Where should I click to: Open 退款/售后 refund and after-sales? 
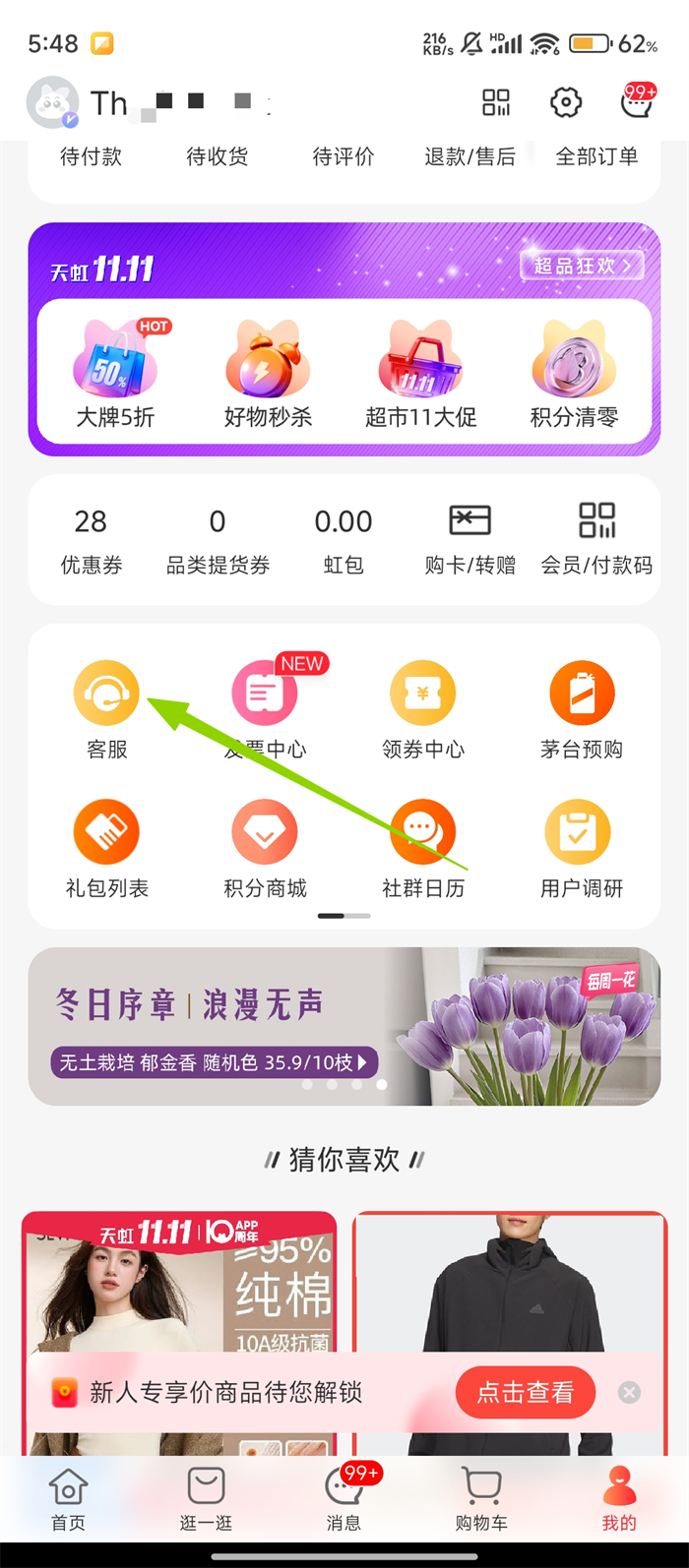pyautogui.click(x=470, y=156)
